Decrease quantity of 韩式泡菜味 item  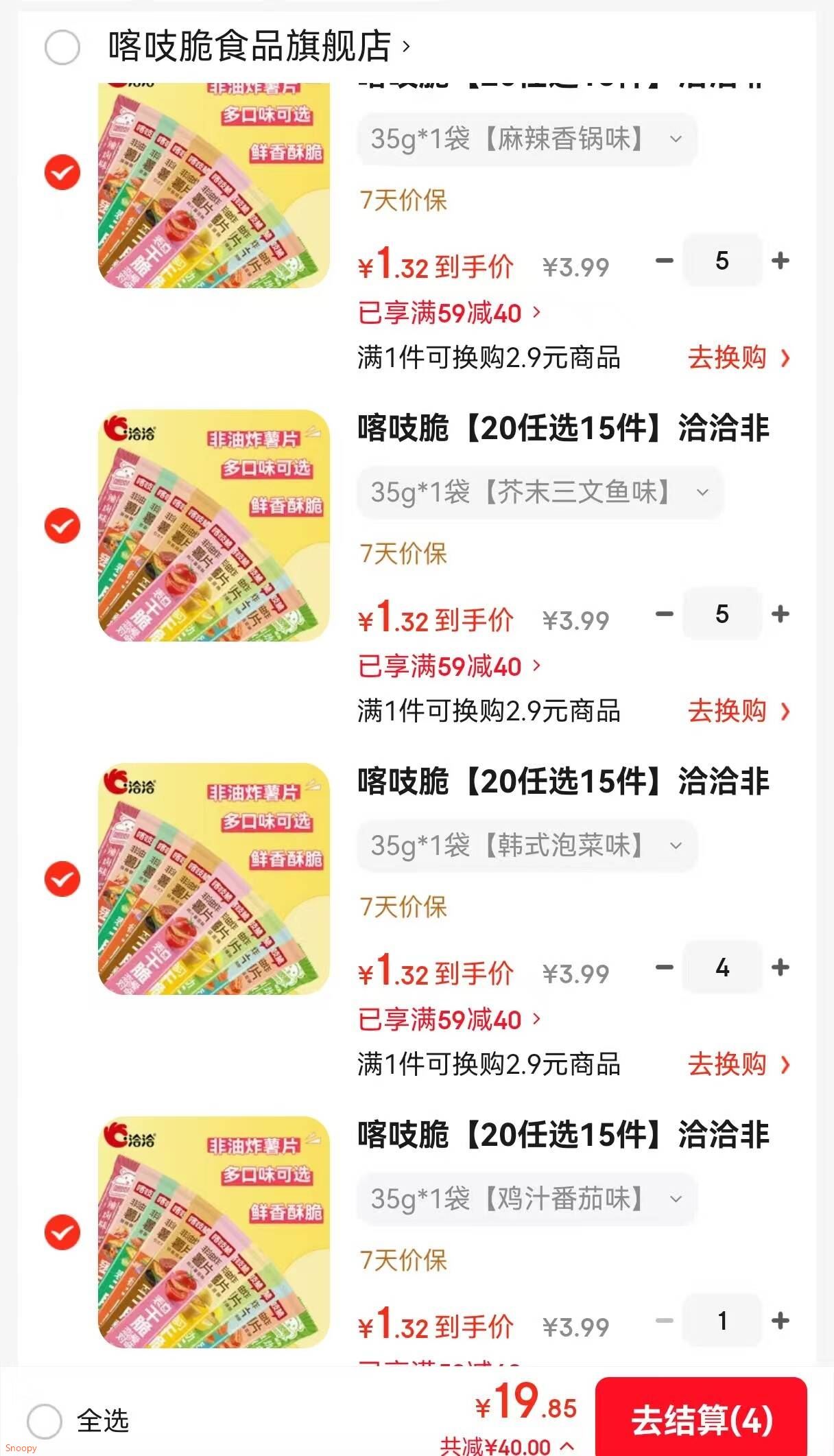coord(663,968)
